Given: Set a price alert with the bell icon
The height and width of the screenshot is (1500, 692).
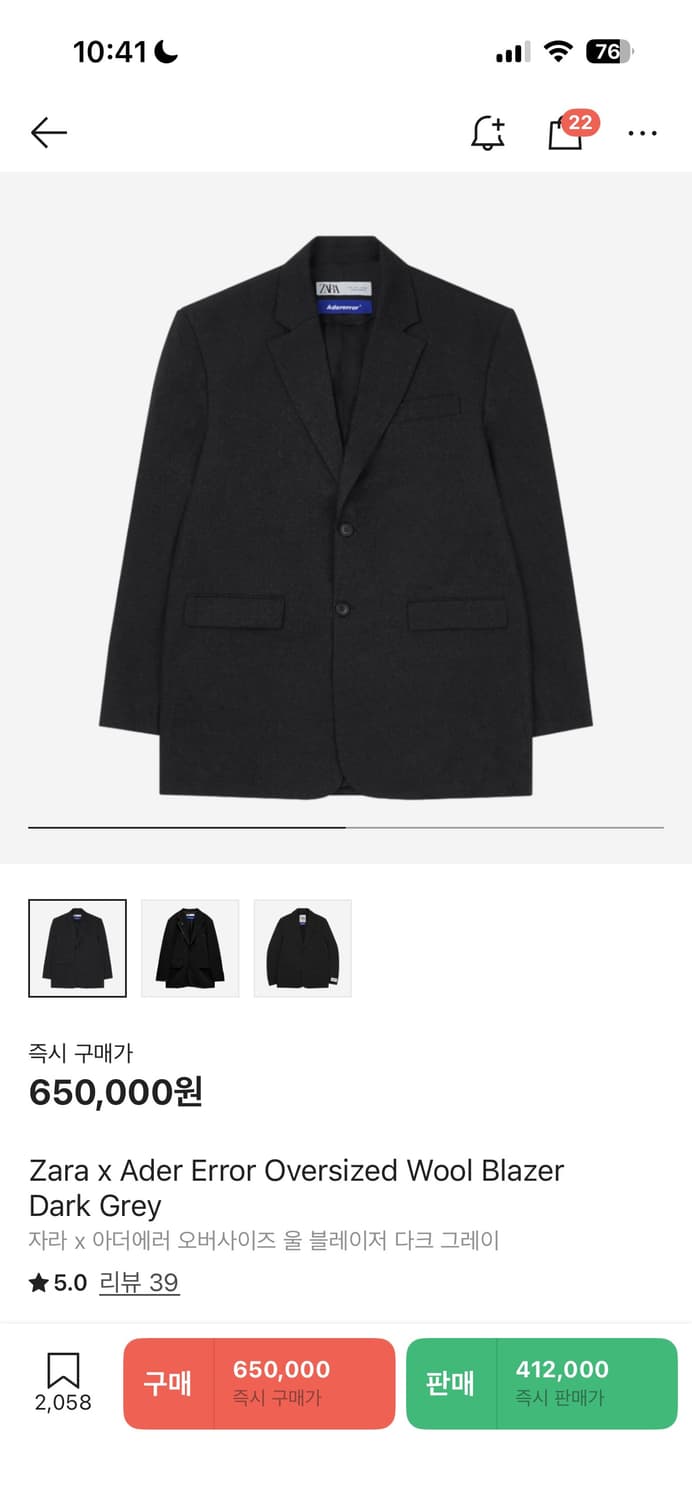Looking at the screenshot, I should coord(488,133).
